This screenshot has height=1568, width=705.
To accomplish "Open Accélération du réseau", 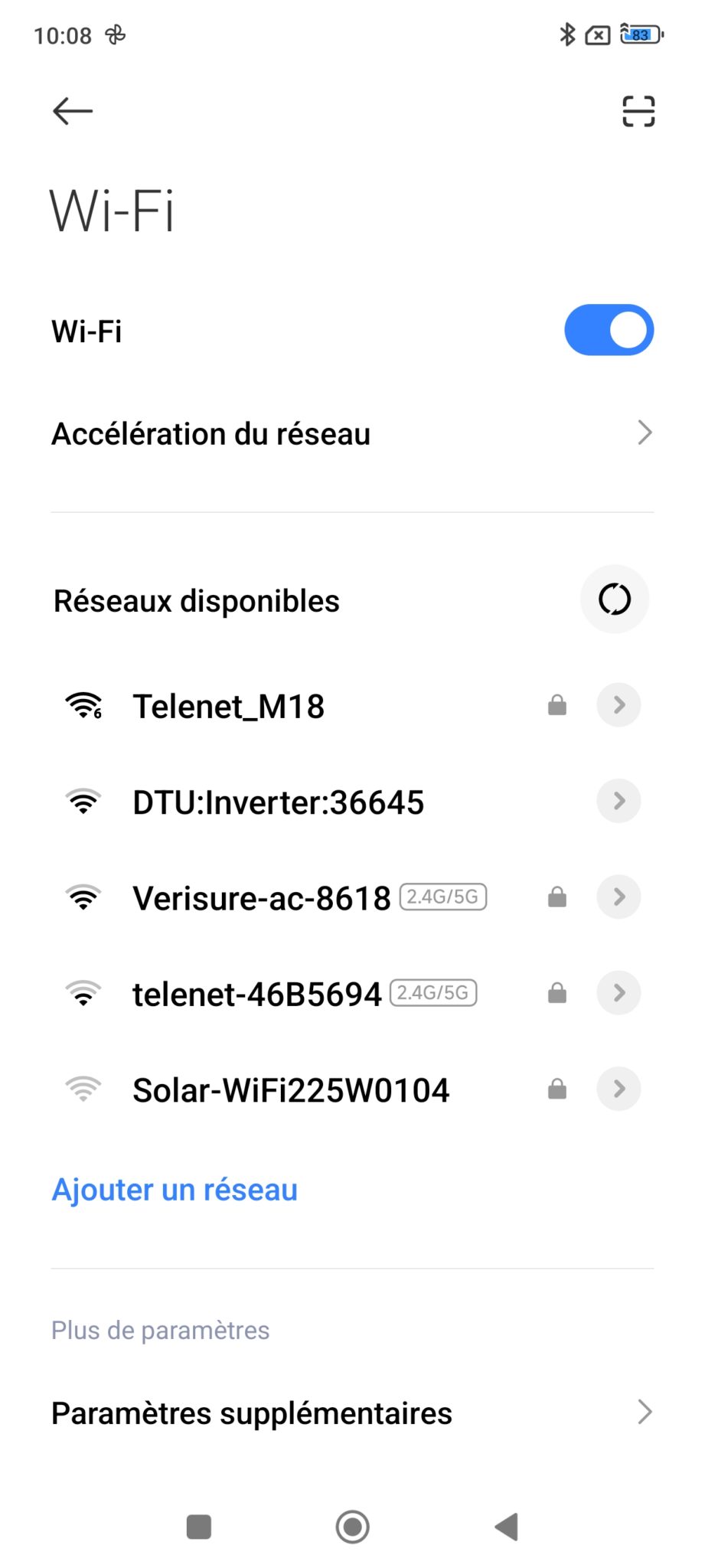I will 352,433.
